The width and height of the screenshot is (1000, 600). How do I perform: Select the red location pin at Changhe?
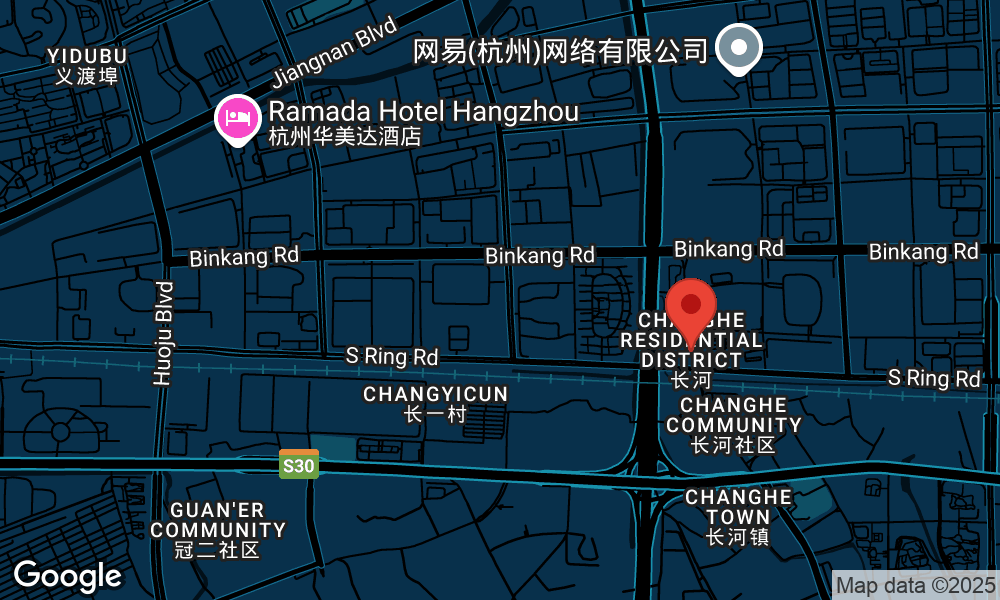691,305
